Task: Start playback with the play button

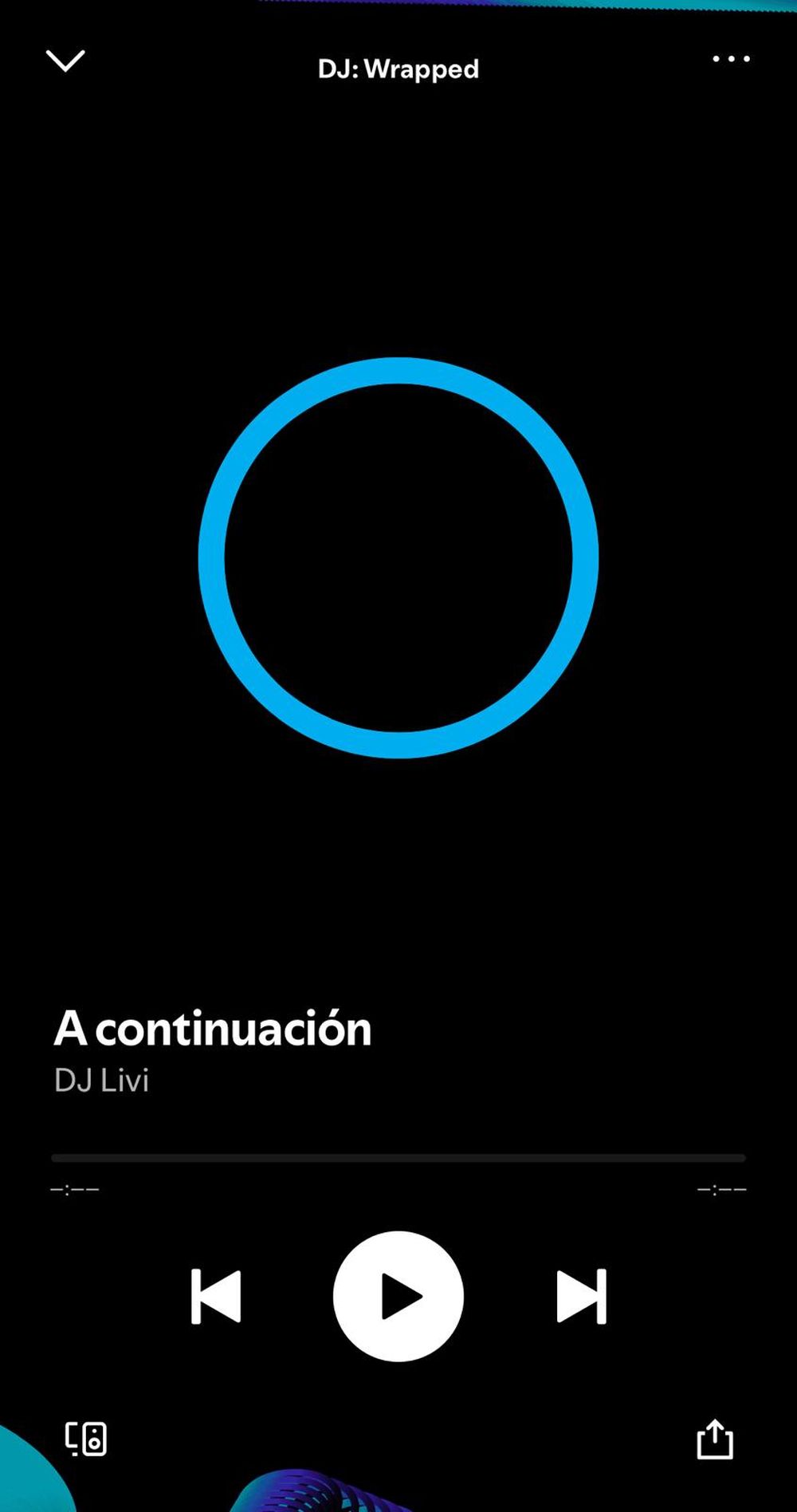Action: (x=398, y=1296)
